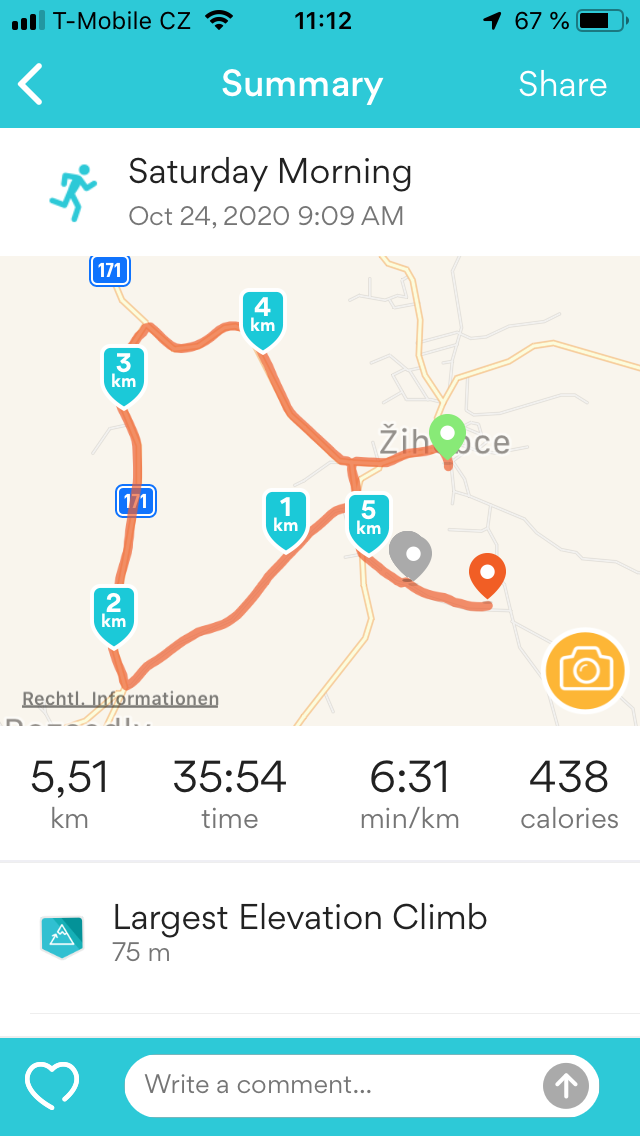
Task: Send the comment with the arrow button
Action: click(566, 1086)
